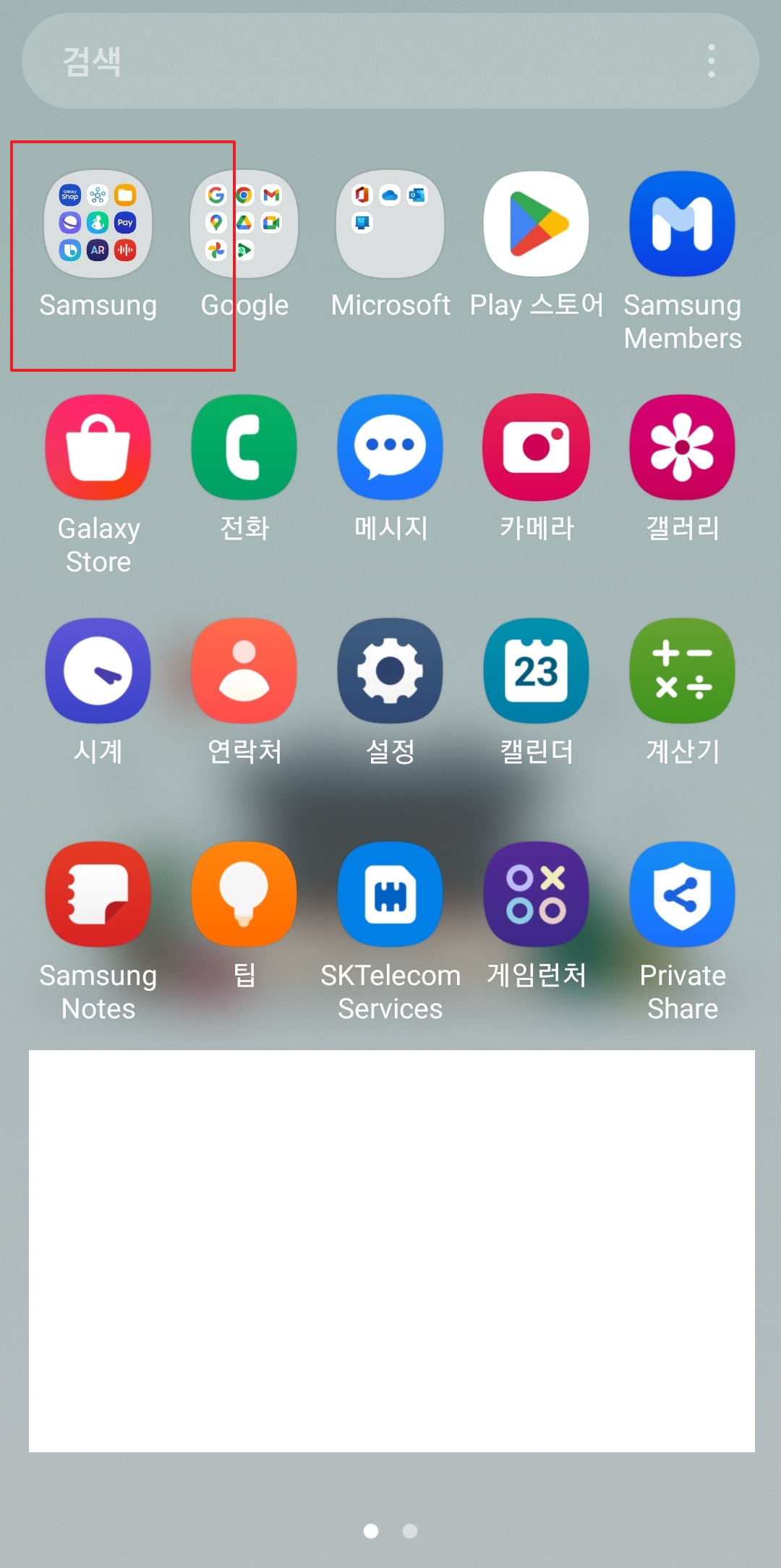The width and height of the screenshot is (781, 1568).
Task: Tap the 검색 search field
Action: tap(325, 61)
